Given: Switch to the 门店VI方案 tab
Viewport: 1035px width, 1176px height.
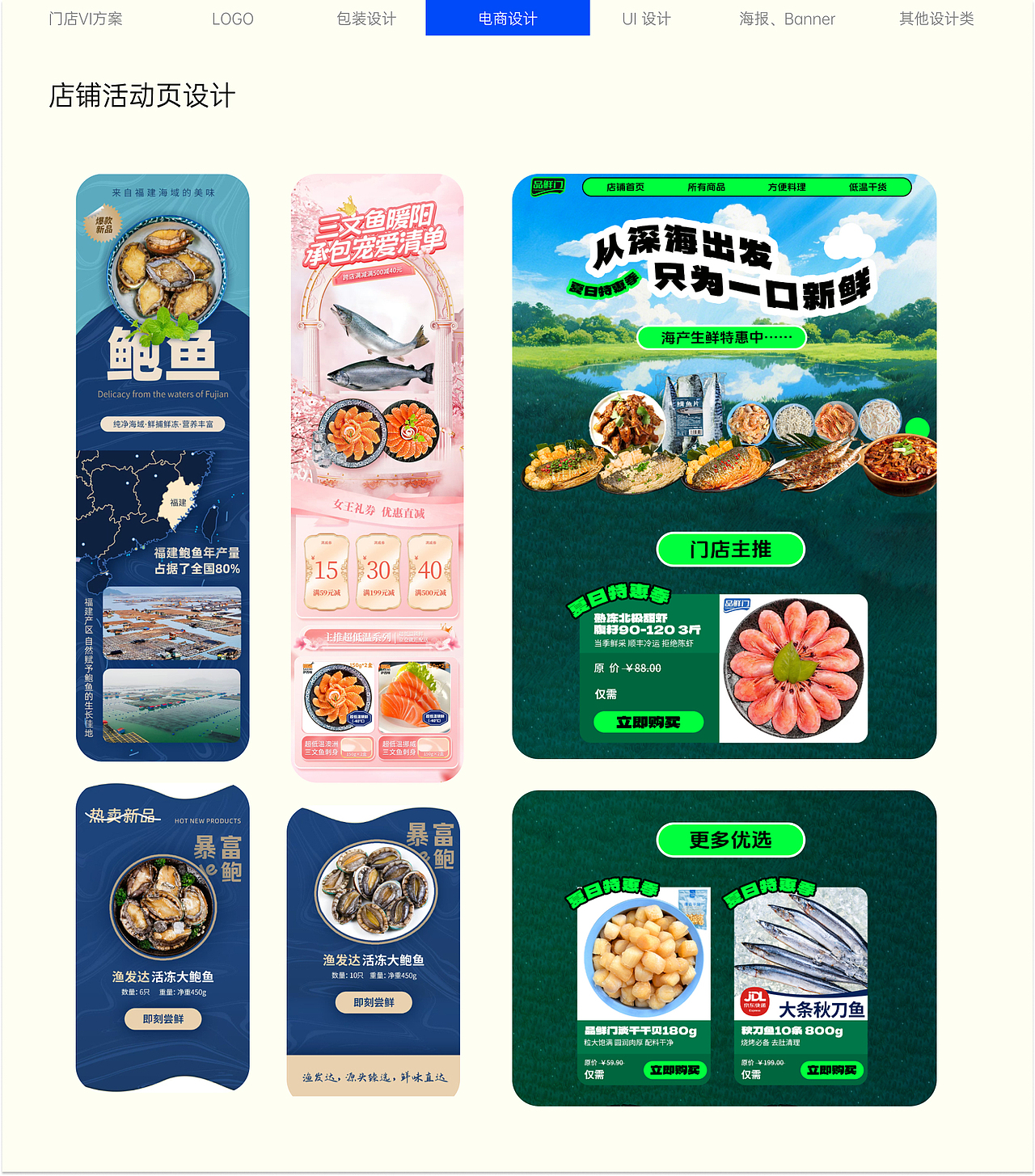Looking at the screenshot, I should coord(86,19).
